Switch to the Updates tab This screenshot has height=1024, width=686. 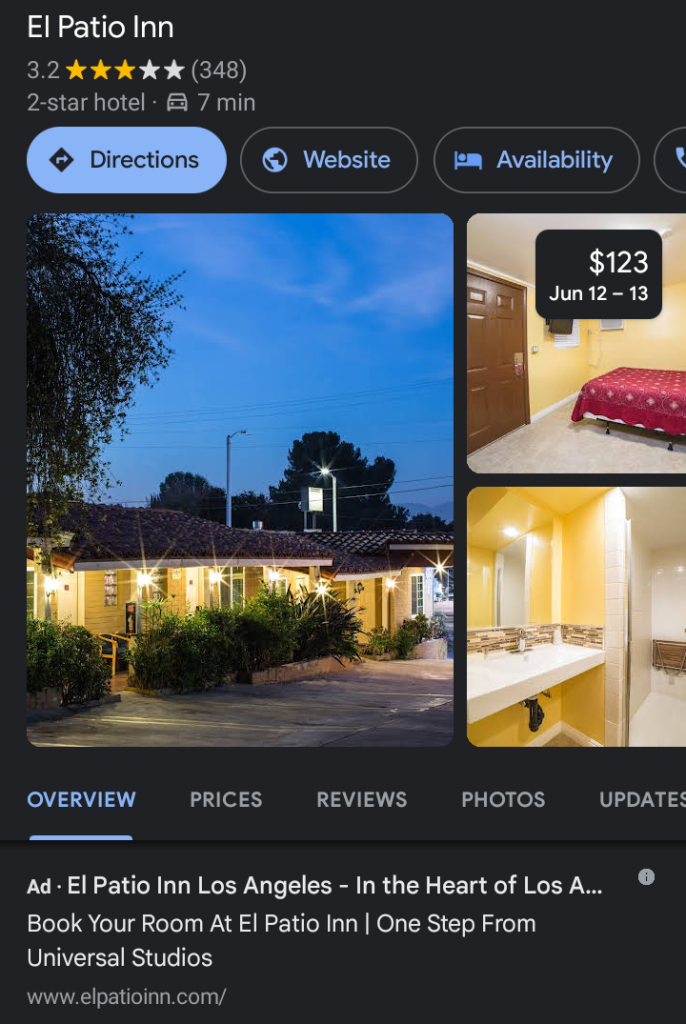[x=641, y=799]
